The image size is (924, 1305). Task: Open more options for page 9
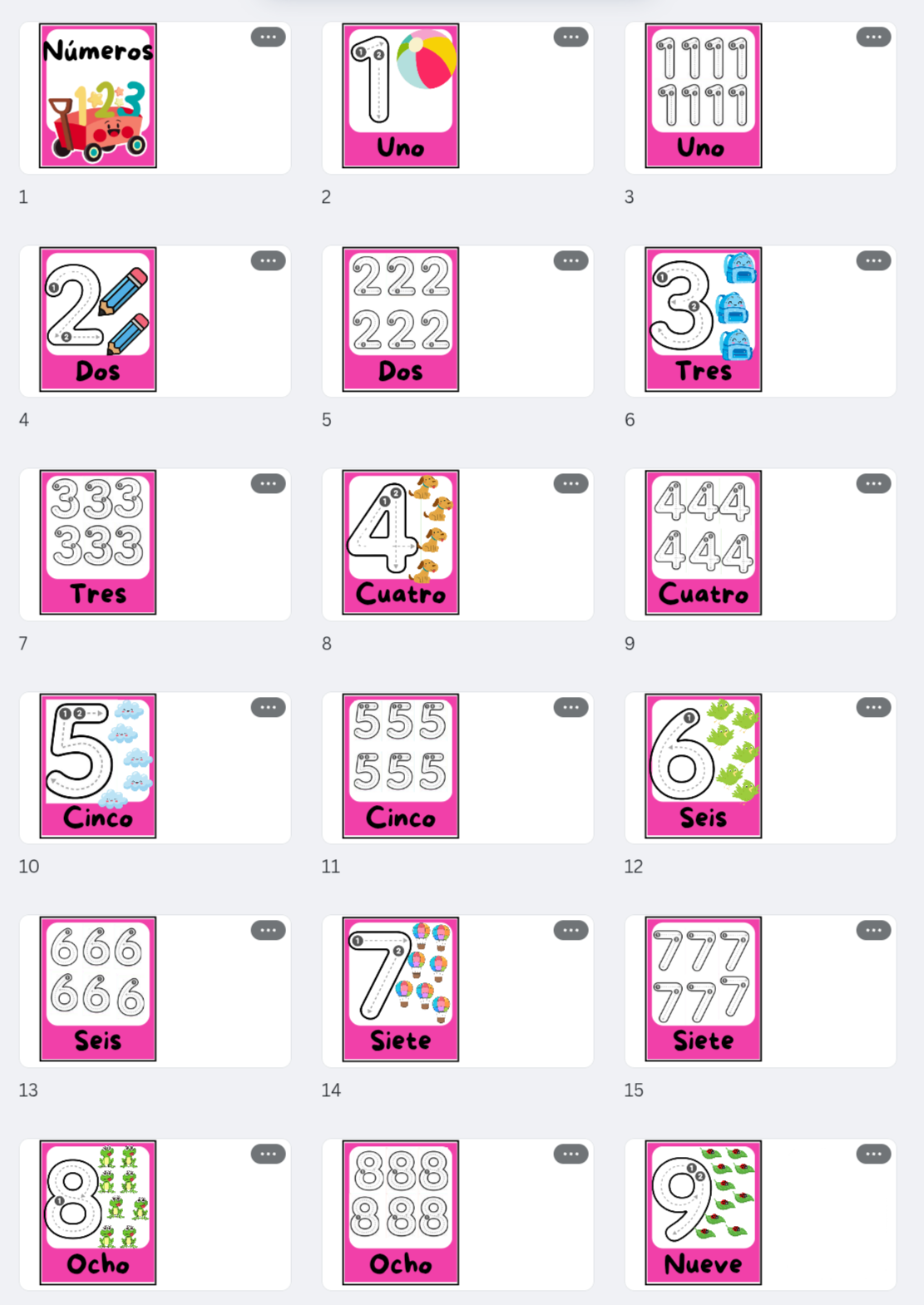click(873, 484)
